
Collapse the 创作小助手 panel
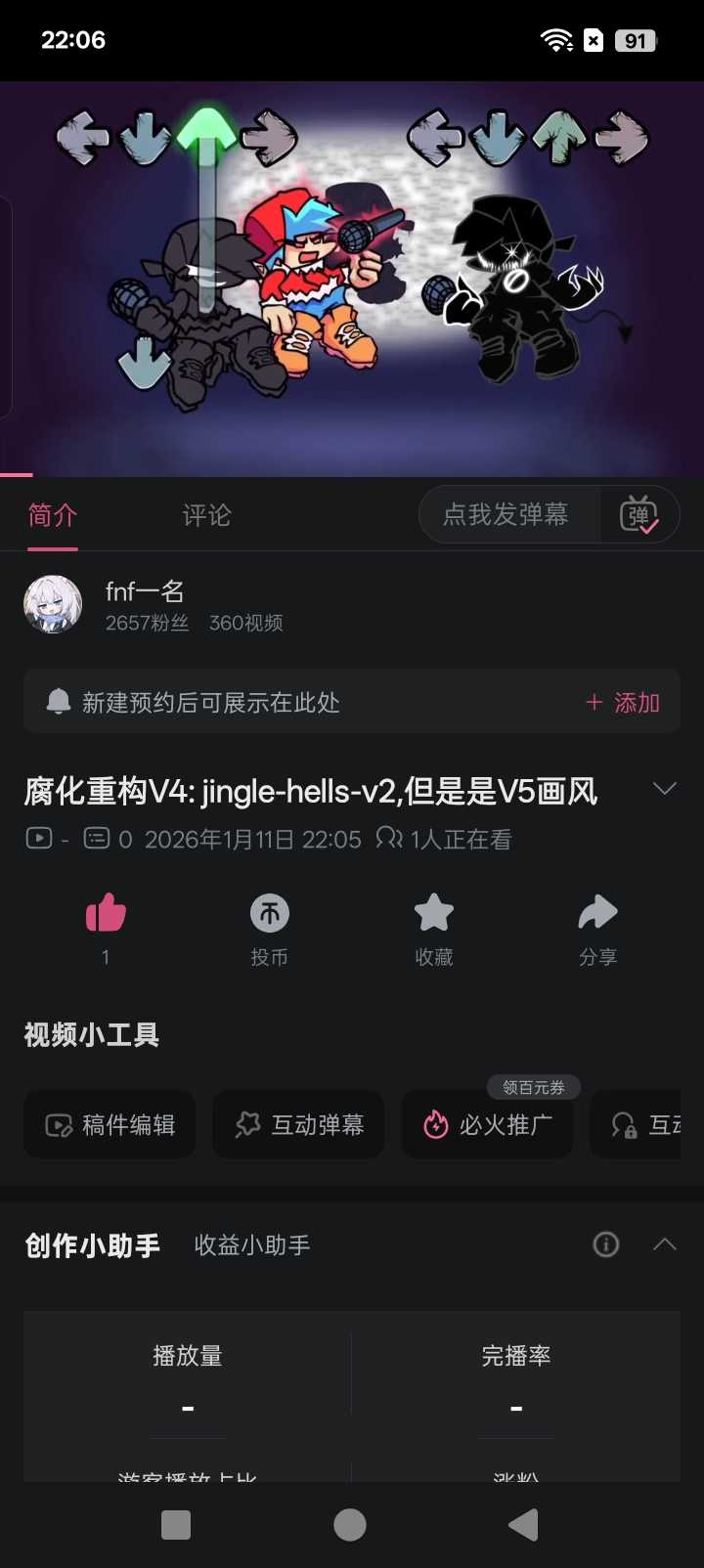(665, 1244)
